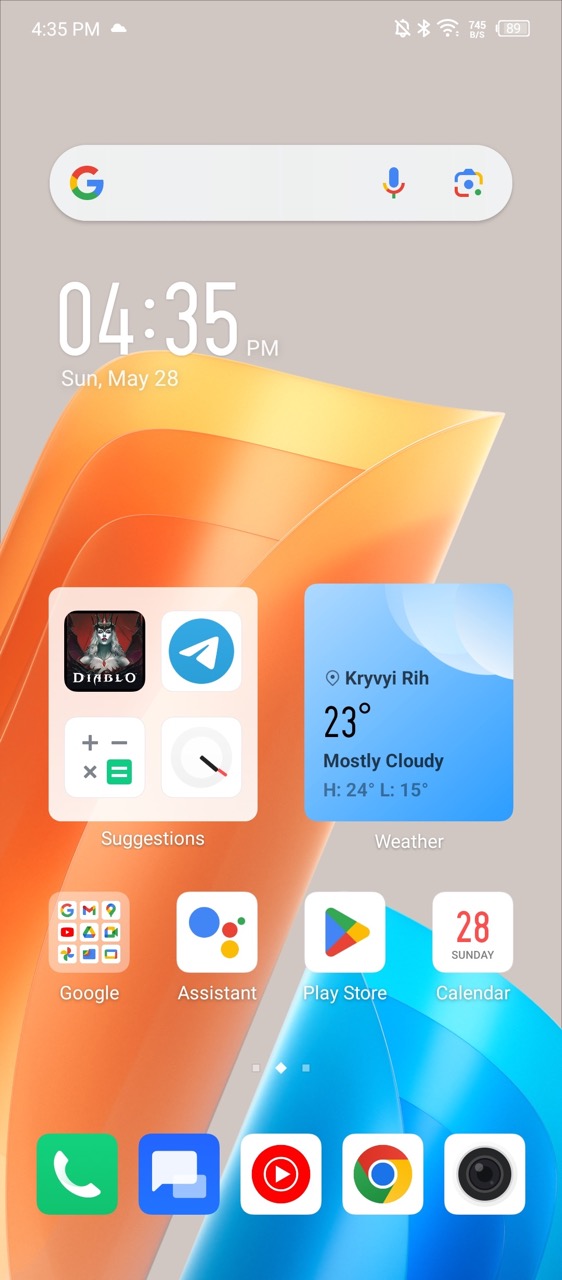Open the Phone dialer

(77, 1174)
